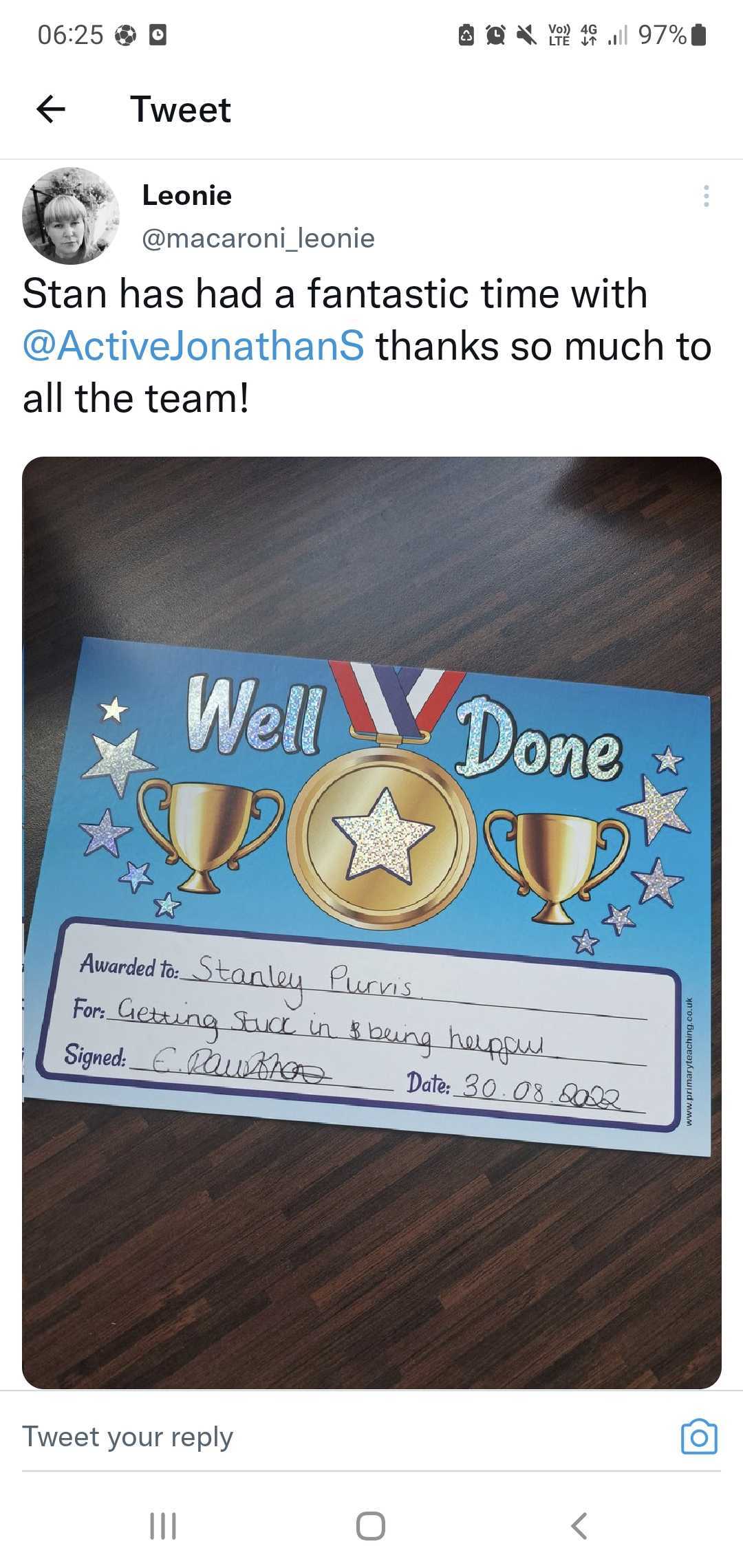Open the @ActiveJonathanS mention link

pos(193,346)
